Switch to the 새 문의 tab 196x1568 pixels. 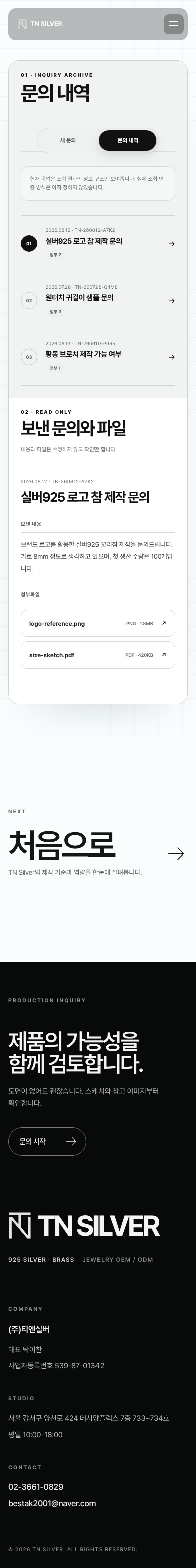pos(68,140)
